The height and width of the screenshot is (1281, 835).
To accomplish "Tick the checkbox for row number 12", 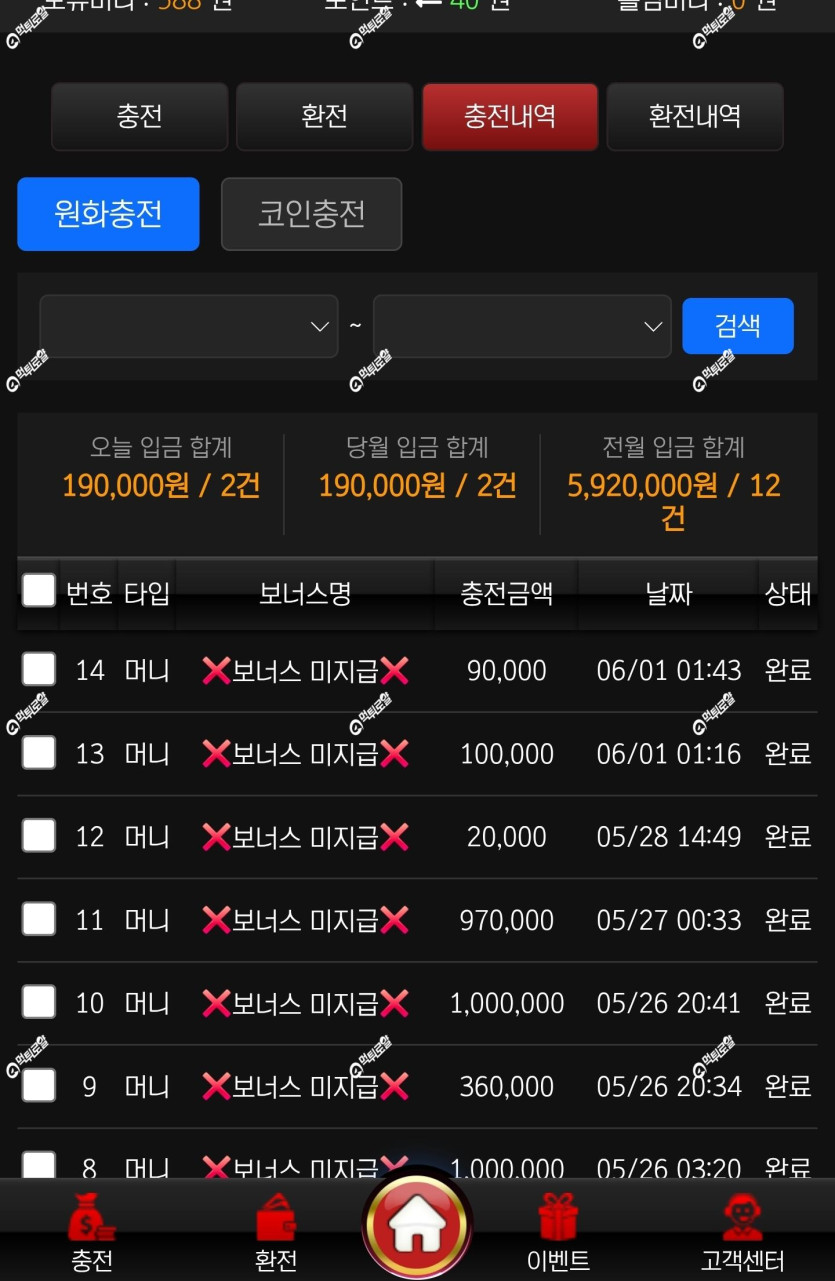I will (39, 835).
